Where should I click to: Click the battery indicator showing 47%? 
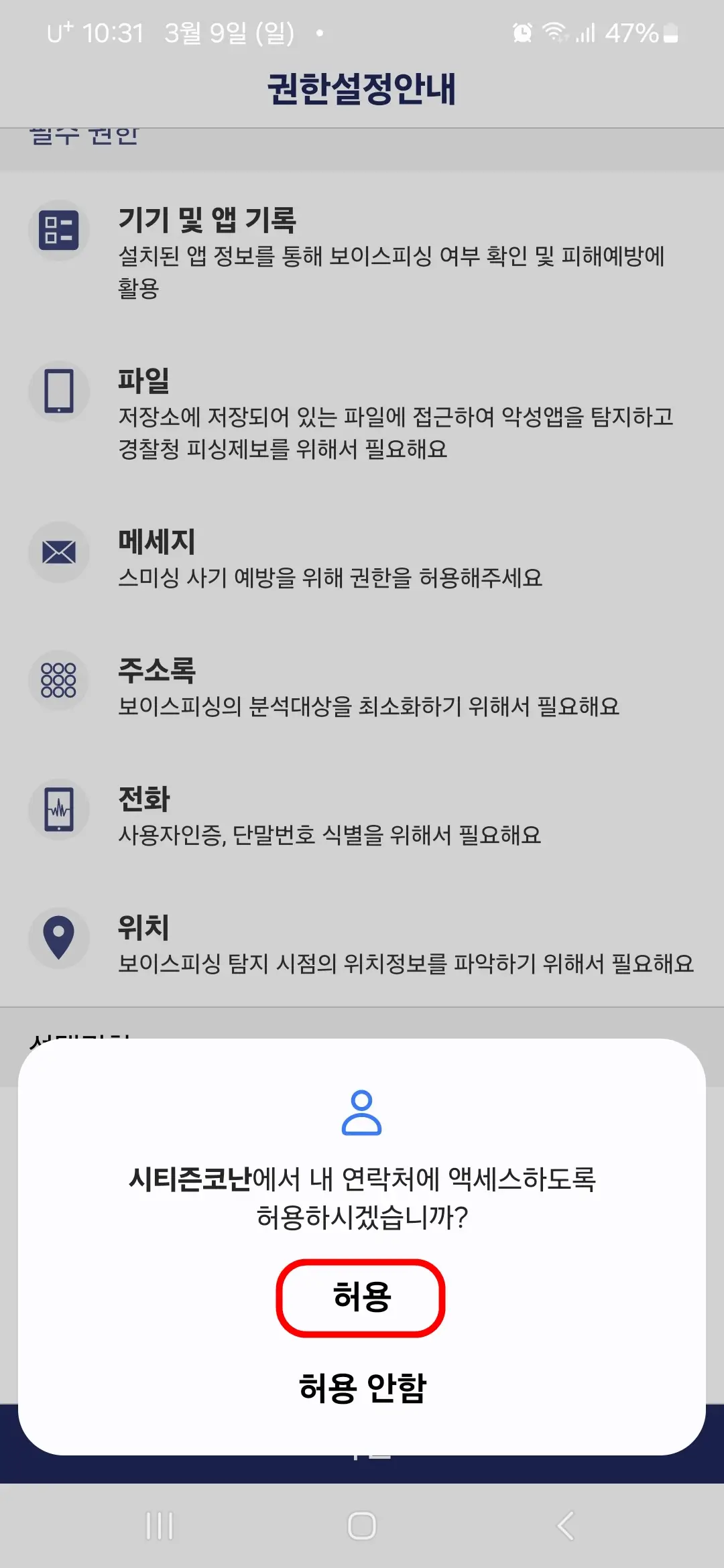coord(633,31)
